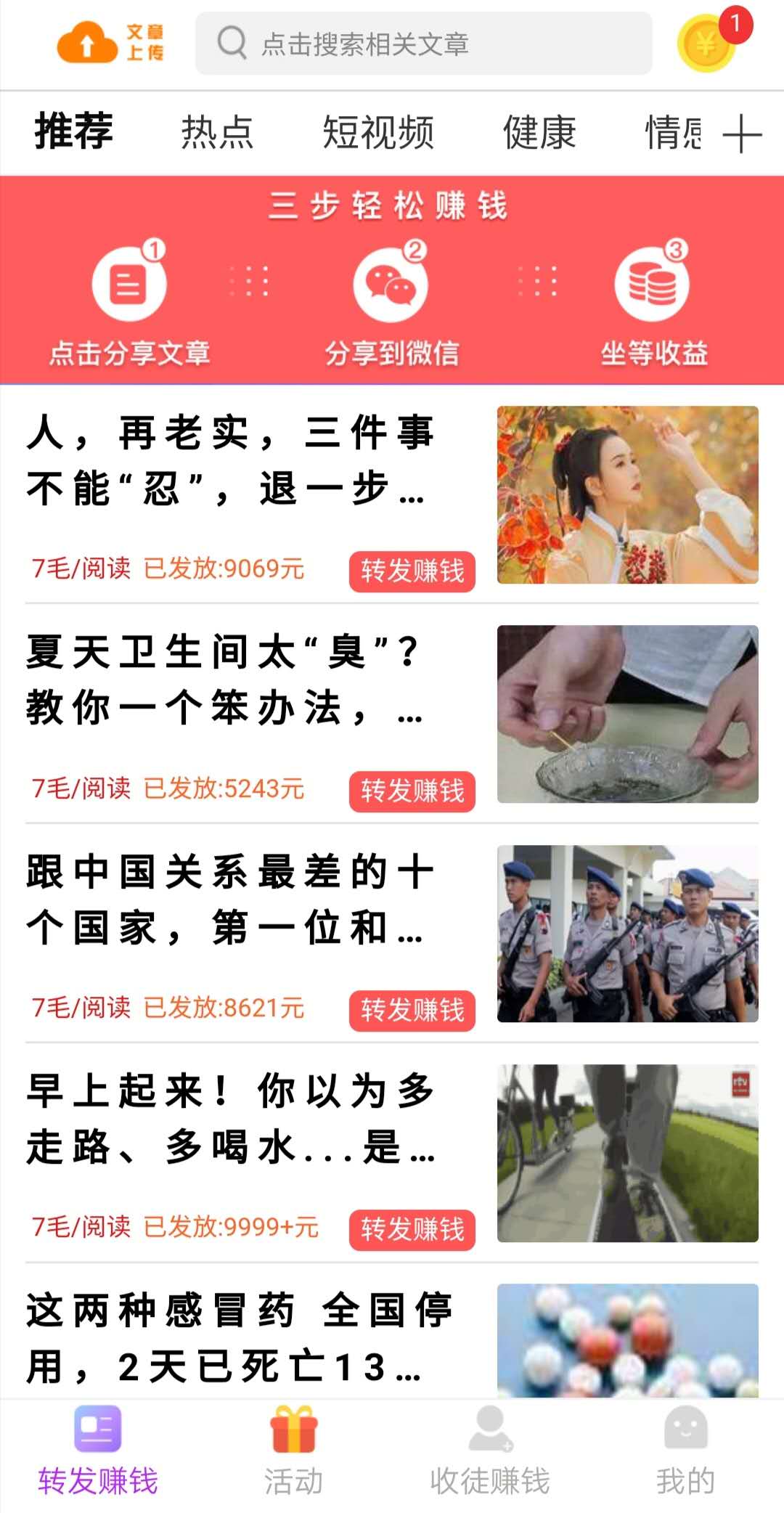Screen dimensions: 784x1513
Task: Open the search box 点击搜索相关文章
Action: (x=423, y=44)
